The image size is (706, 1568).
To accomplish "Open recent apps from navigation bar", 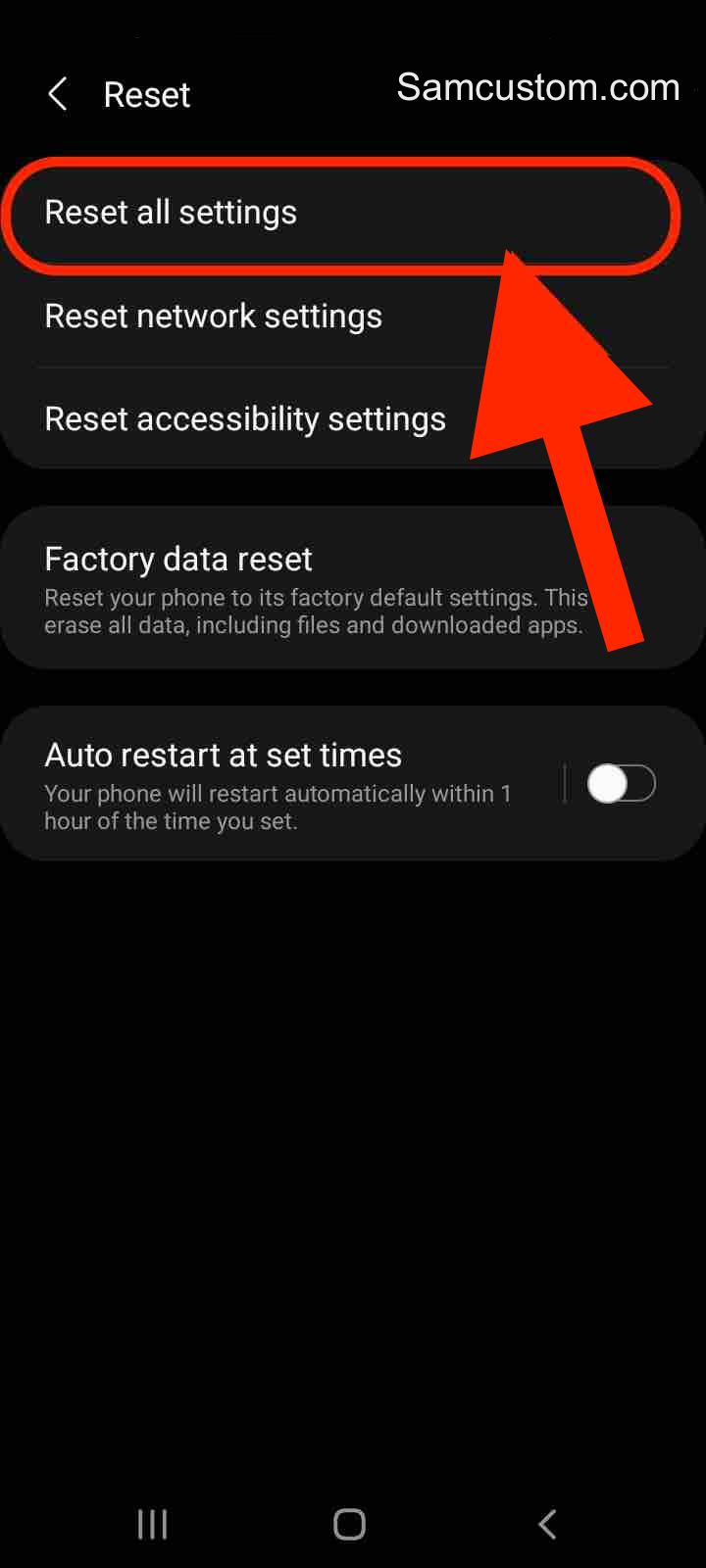I will 152,1524.
